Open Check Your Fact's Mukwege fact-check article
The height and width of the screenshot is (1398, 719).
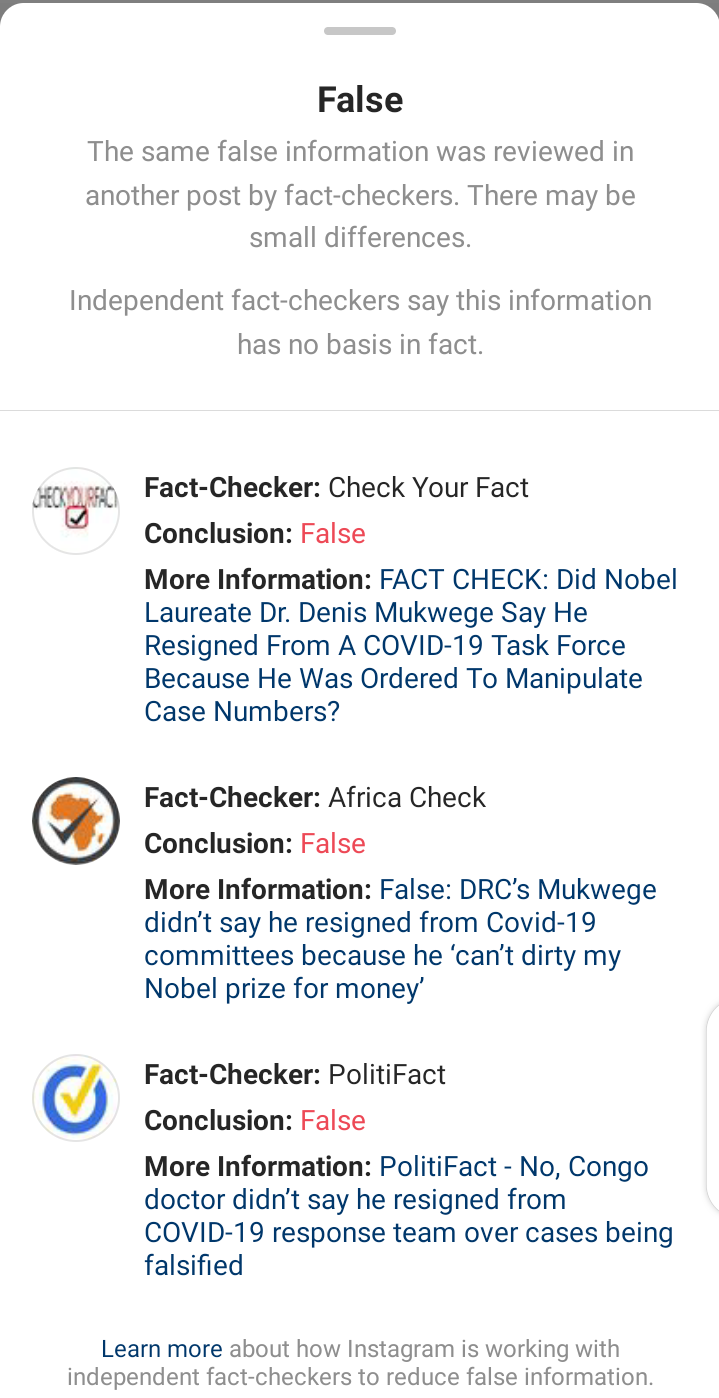[x=411, y=645]
